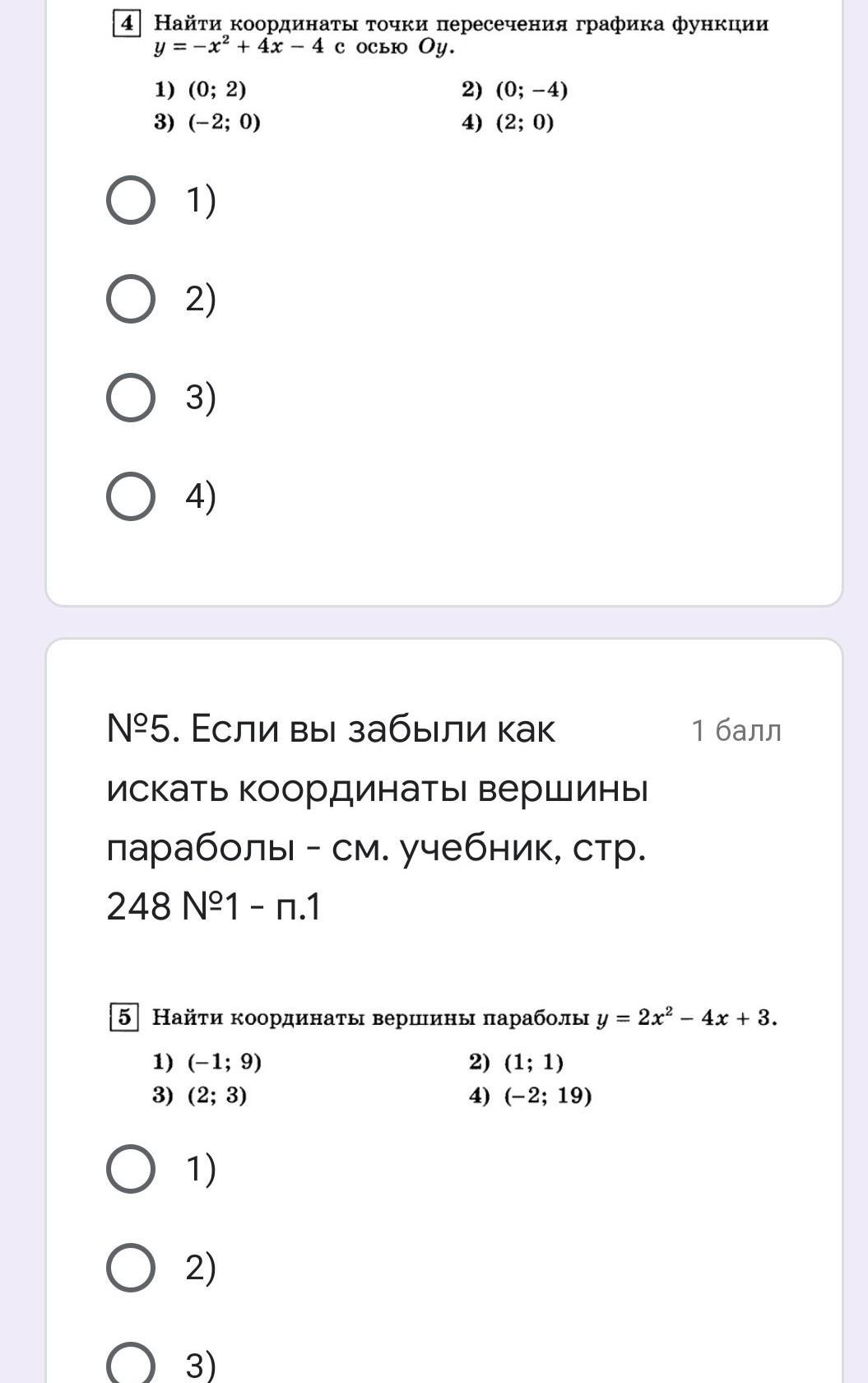The width and height of the screenshot is (868, 1383).
Task: Select option 1) for question №5
Action: [131, 1169]
